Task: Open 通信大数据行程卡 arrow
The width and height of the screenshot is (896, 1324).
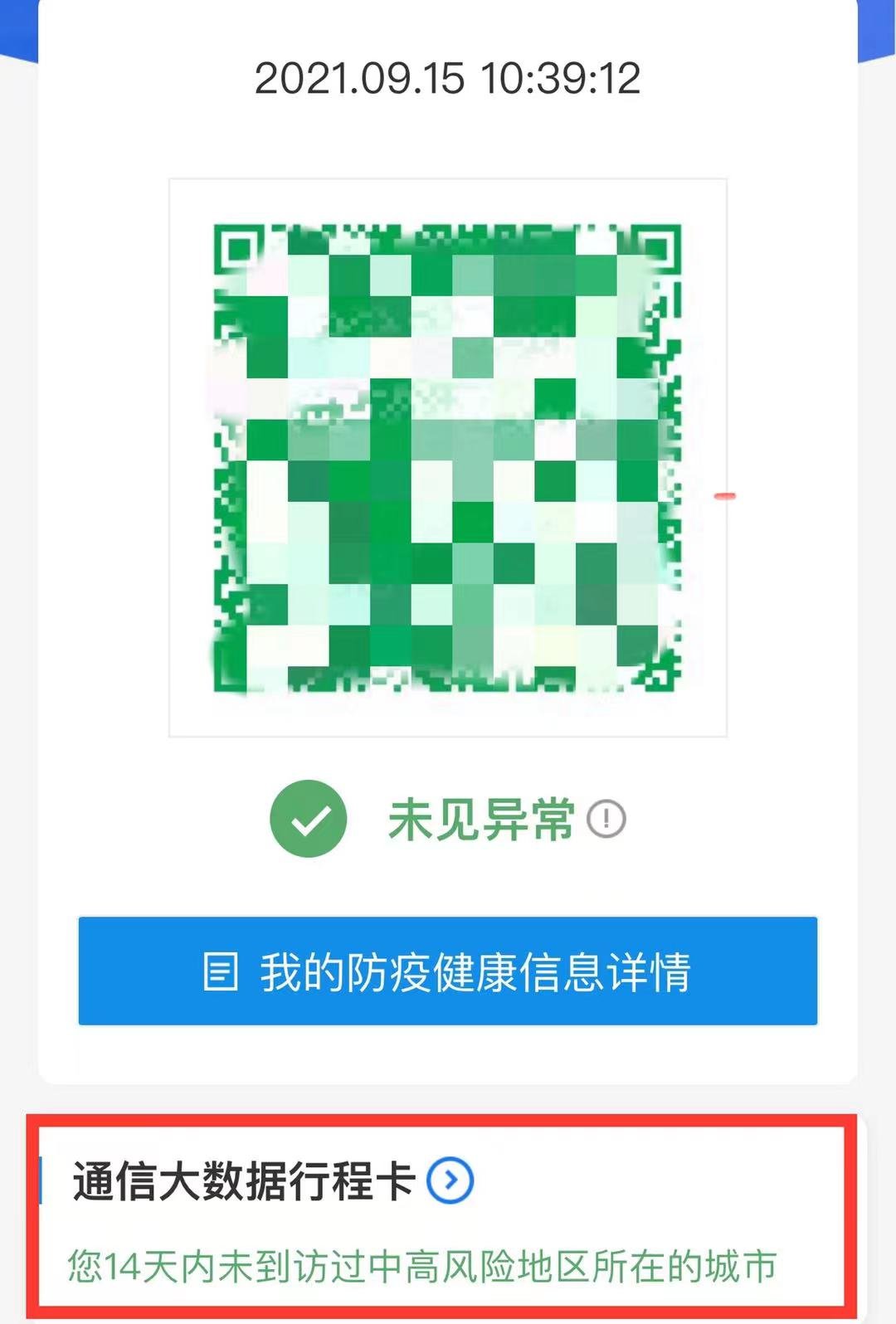Action: pyautogui.click(x=450, y=1180)
